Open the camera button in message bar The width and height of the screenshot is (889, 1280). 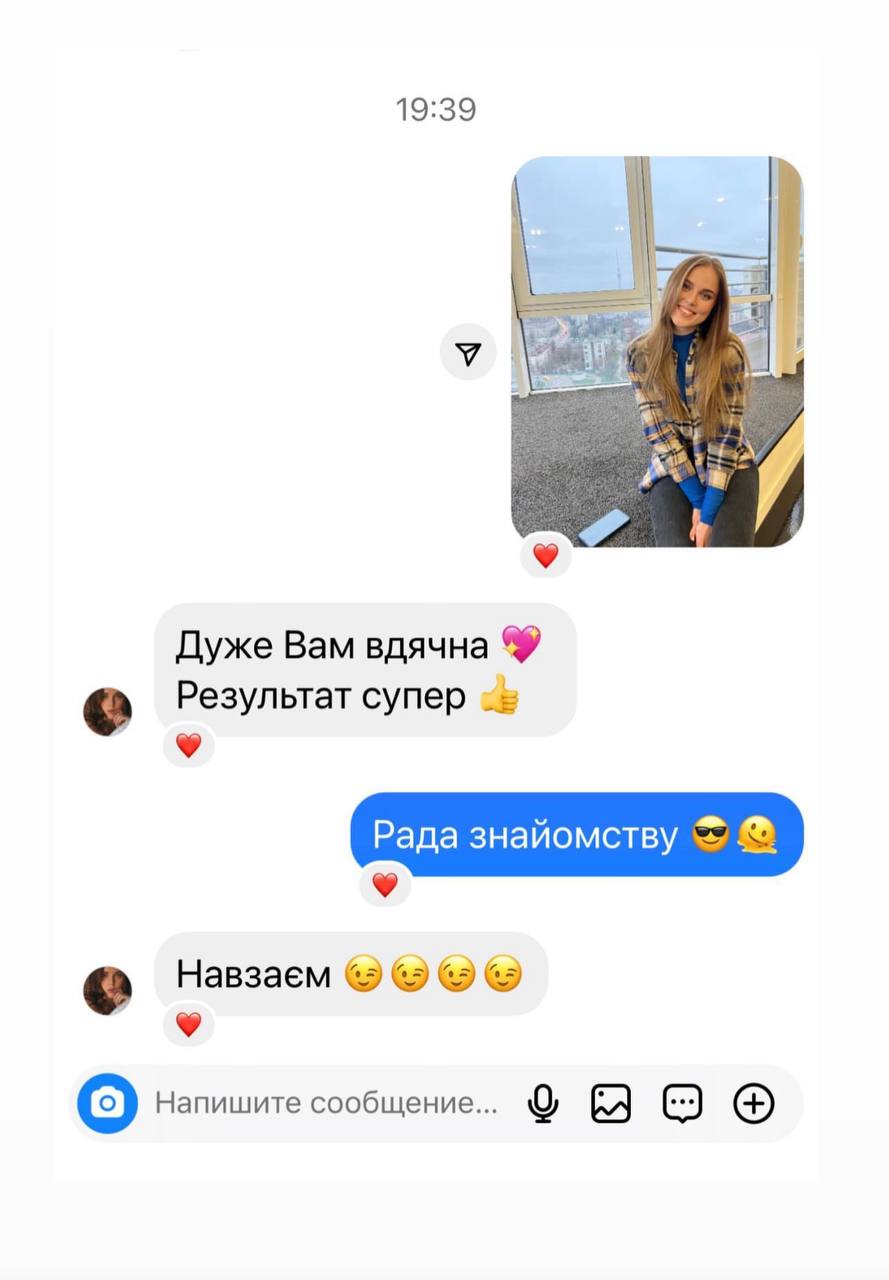pos(107,1104)
